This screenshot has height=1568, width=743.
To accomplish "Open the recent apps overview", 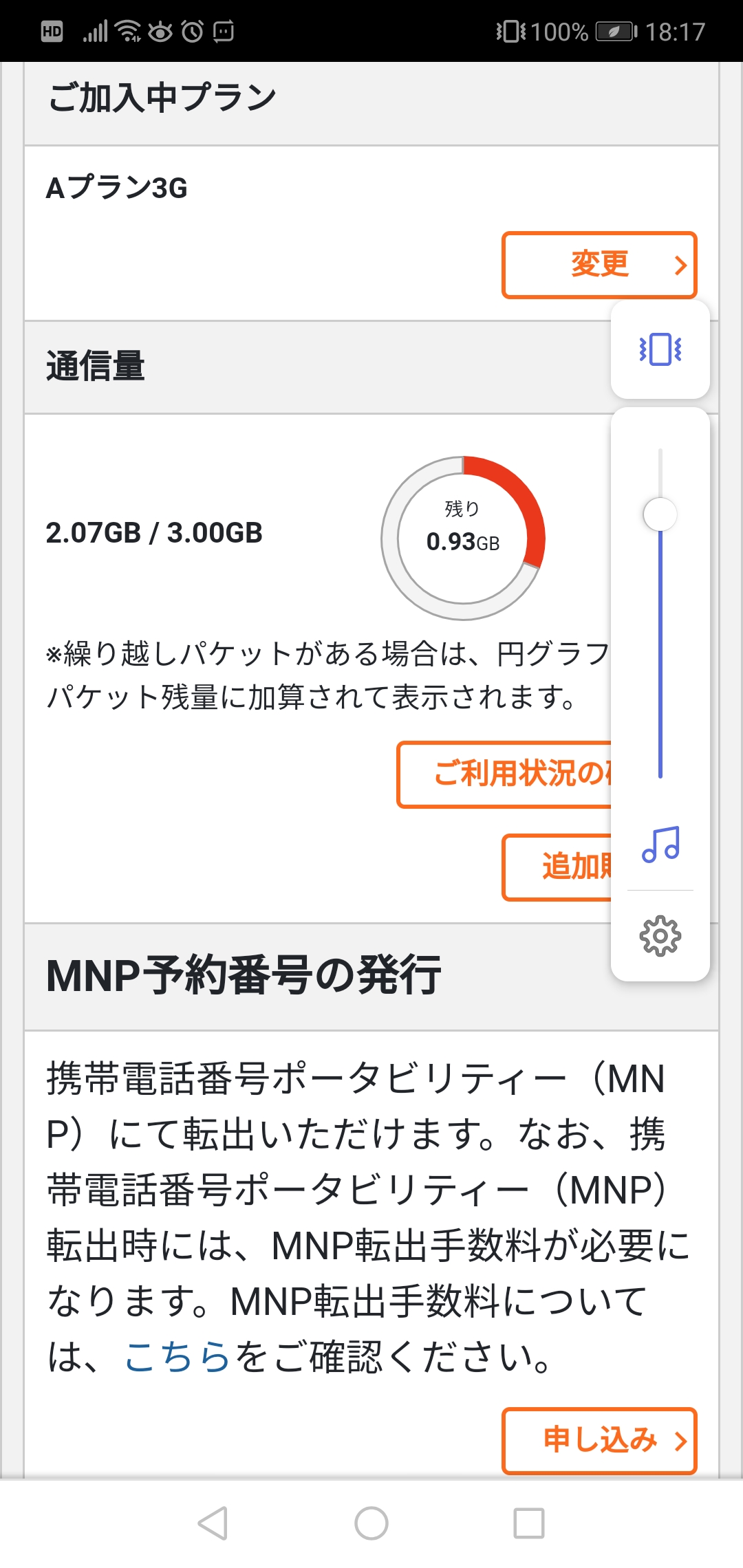I will [x=529, y=1523].
